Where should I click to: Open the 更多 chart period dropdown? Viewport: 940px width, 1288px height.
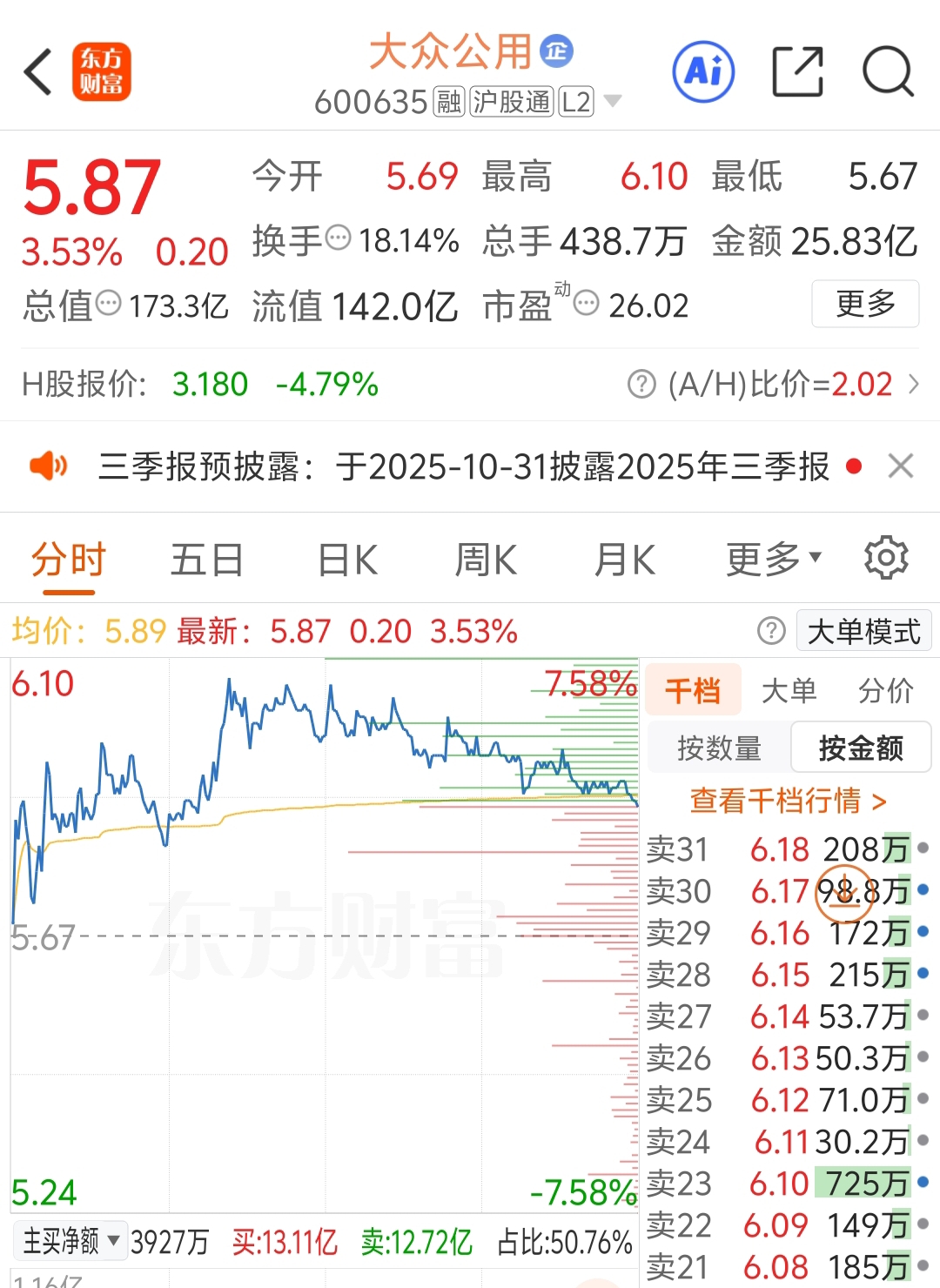tap(771, 558)
